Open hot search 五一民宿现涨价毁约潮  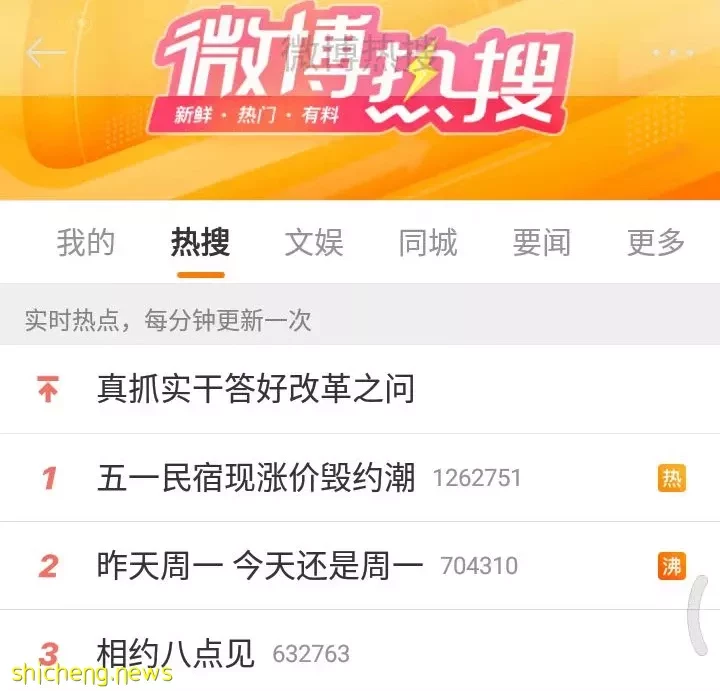pos(256,478)
